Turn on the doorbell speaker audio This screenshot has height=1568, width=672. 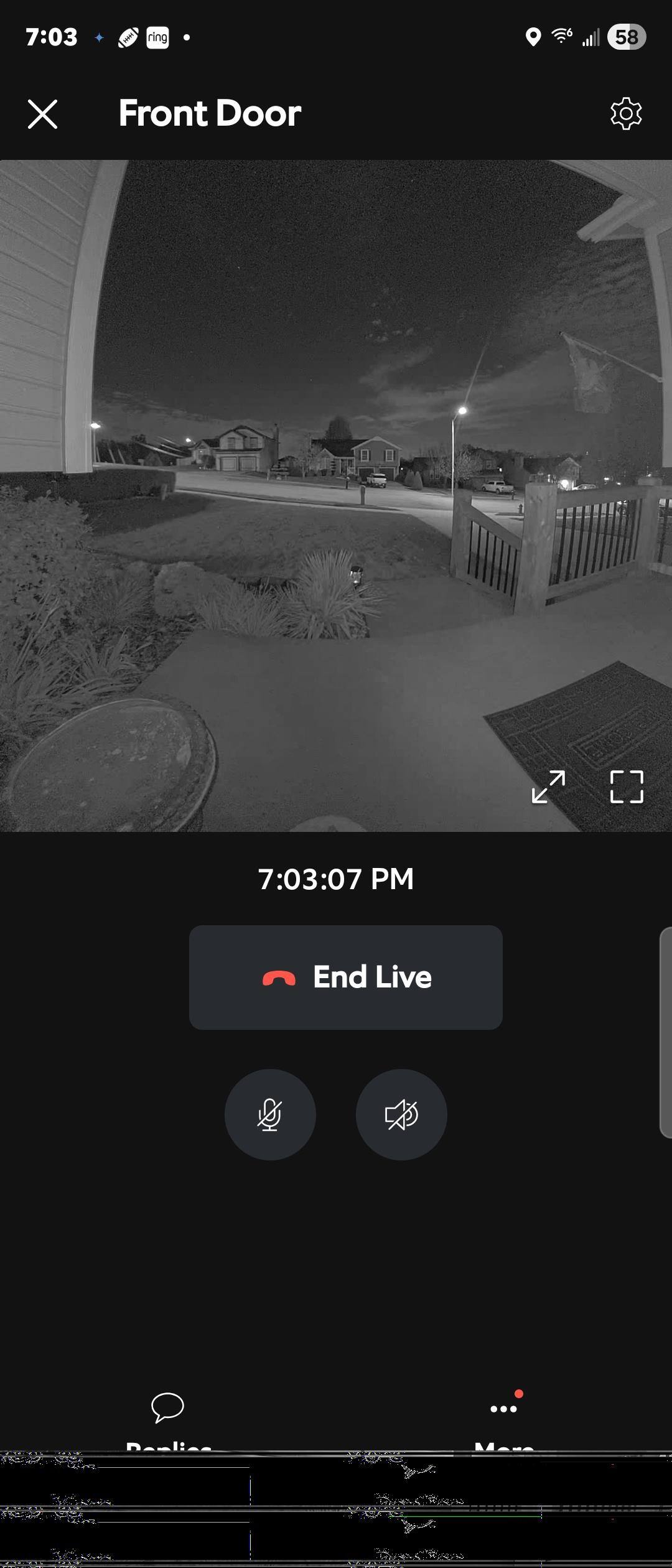pos(401,1114)
